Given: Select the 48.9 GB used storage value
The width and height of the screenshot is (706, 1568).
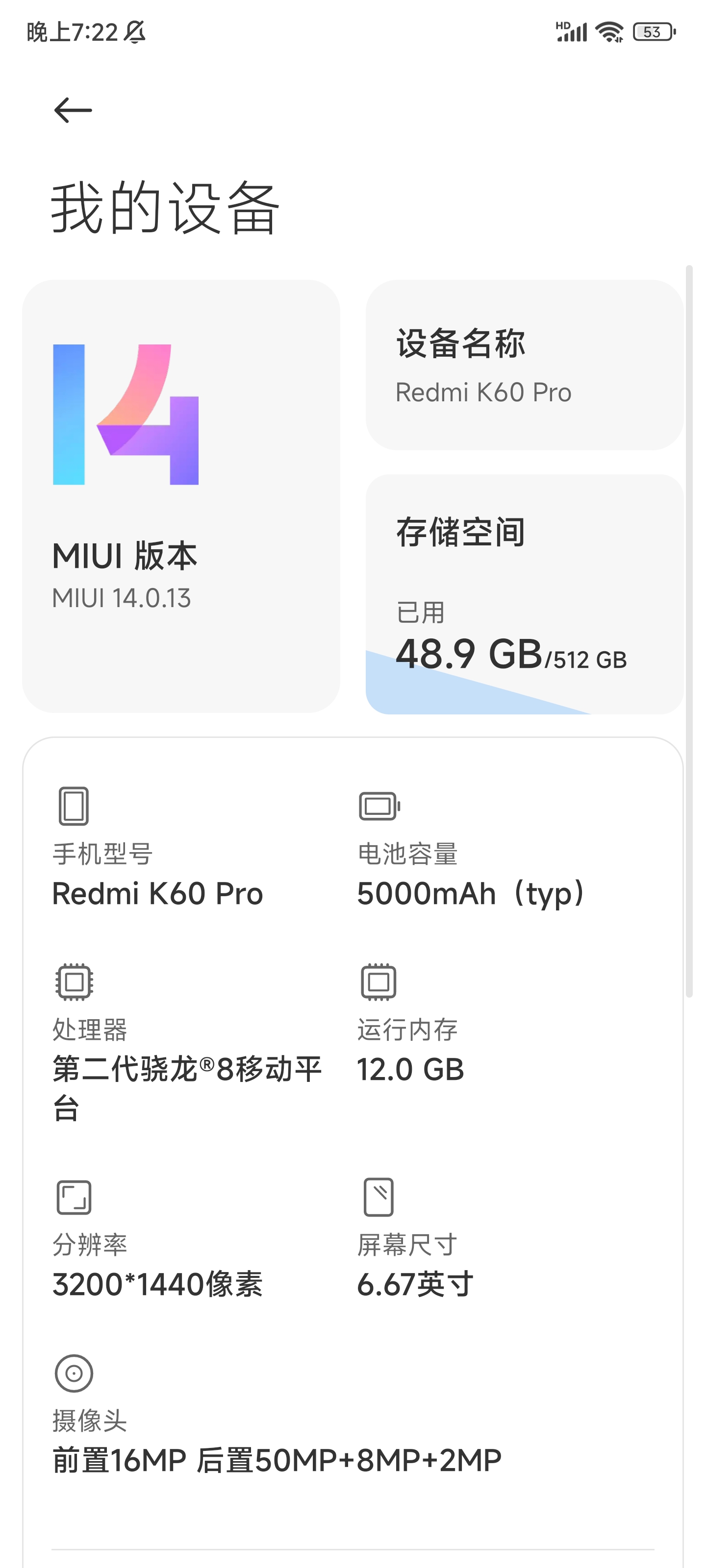Looking at the screenshot, I should pyautogui.click(x=469, y=656).
